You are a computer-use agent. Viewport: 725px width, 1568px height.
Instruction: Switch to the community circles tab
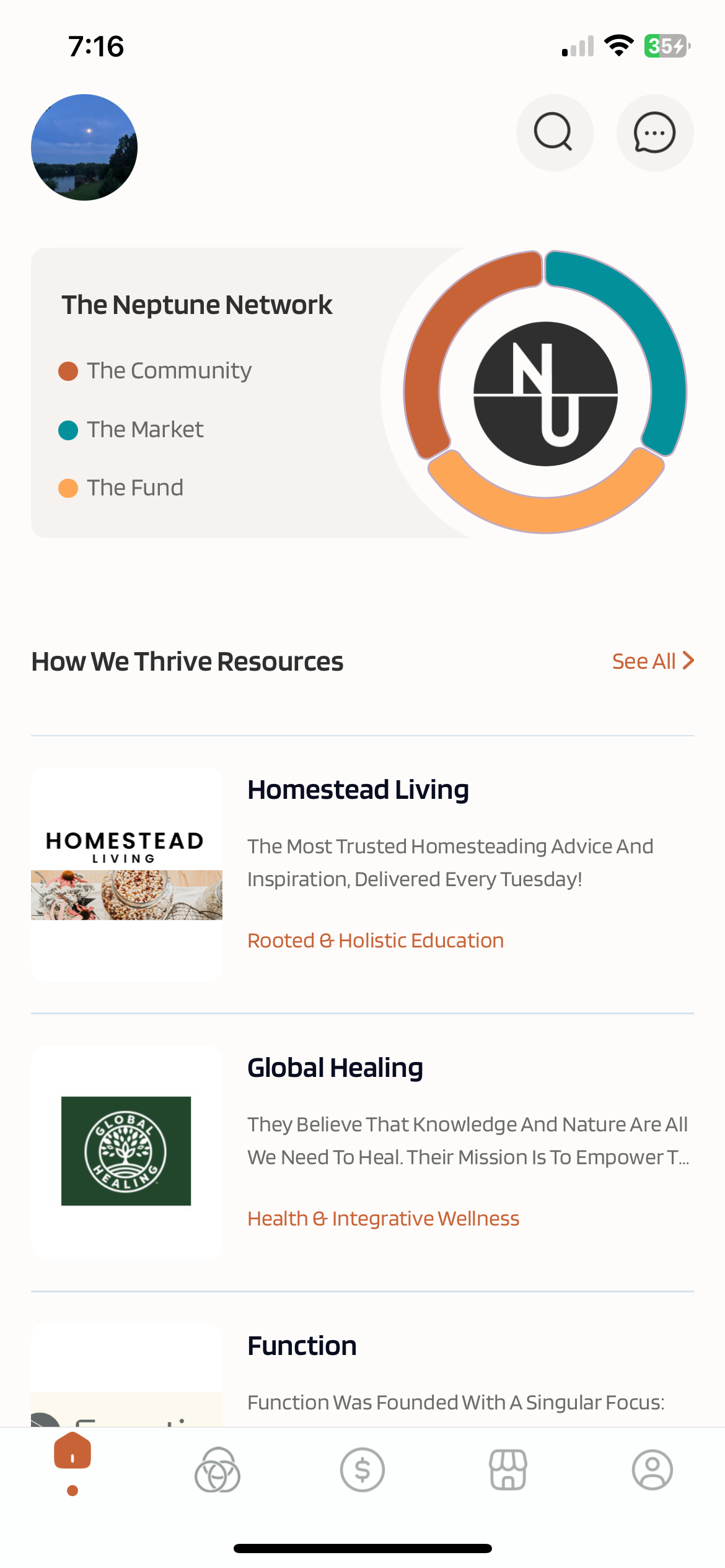click(x=217, y=1470)
